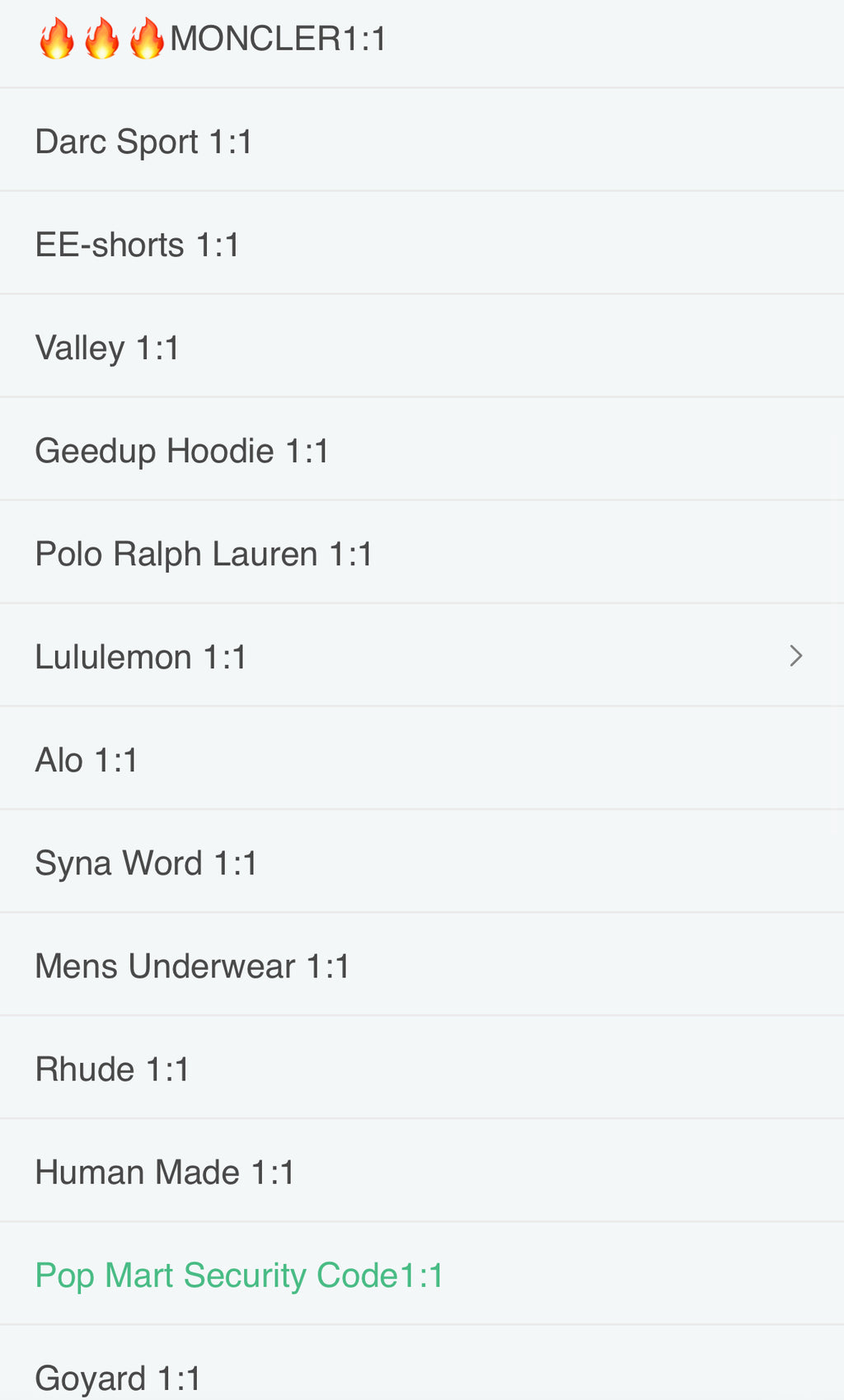Open the MONCLER1:1 category

[x=277, y=40]
